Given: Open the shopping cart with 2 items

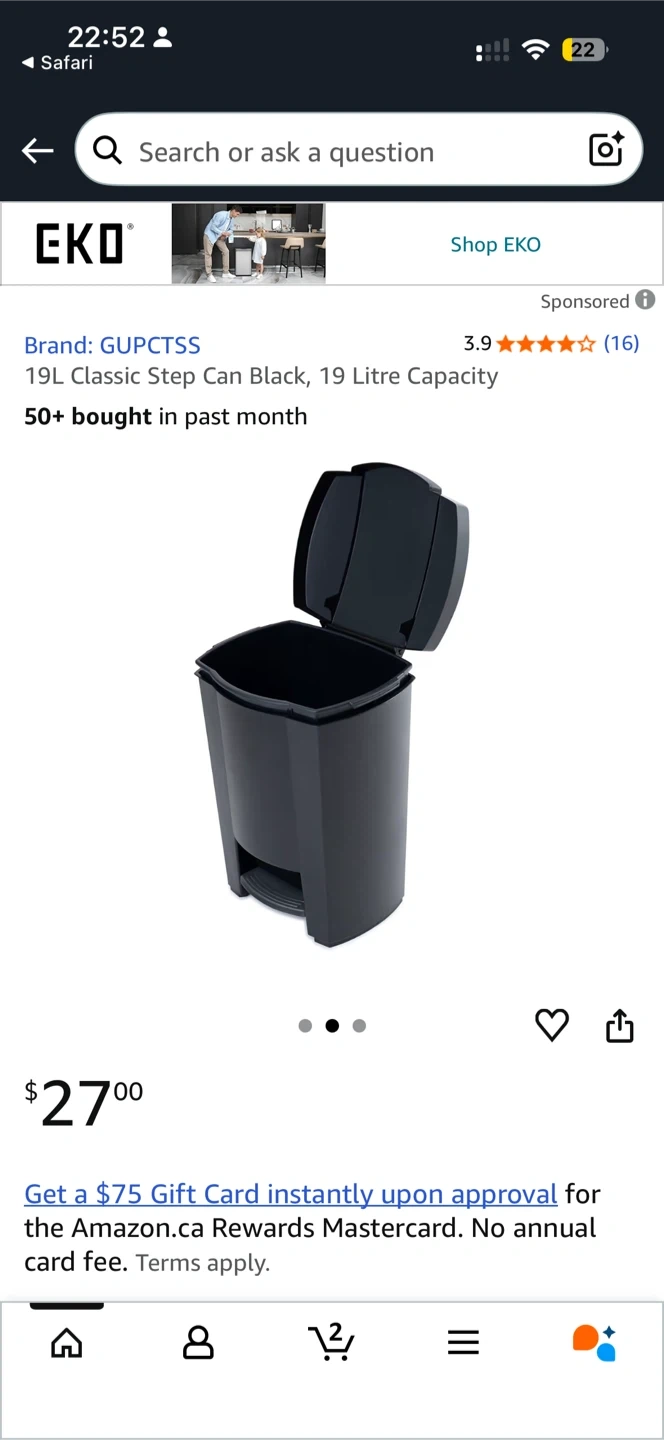Looking at the screenshot, I should (331, 1342).
